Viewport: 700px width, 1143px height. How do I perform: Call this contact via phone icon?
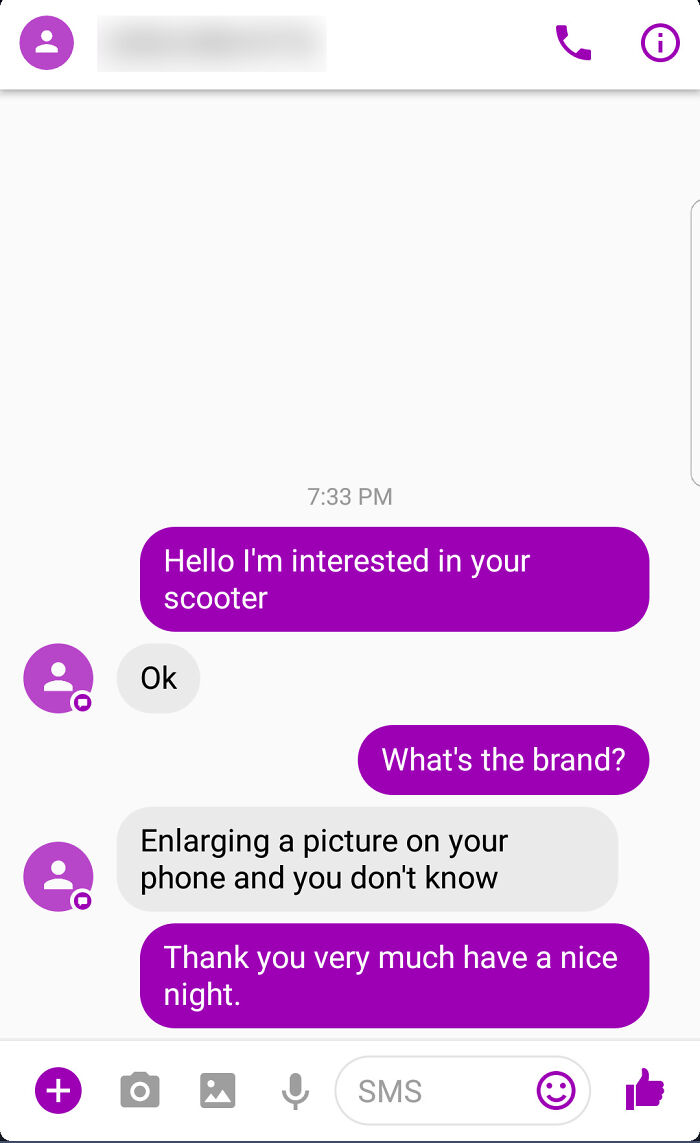(573, 43)
